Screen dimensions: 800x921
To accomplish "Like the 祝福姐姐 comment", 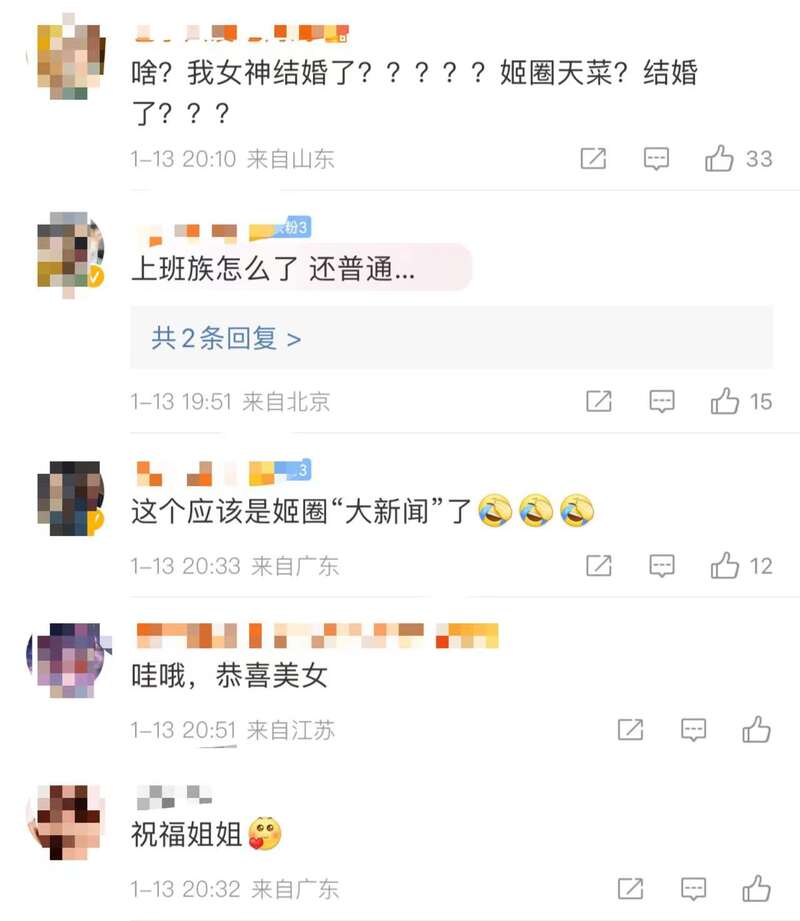I will tap(756, 887).
